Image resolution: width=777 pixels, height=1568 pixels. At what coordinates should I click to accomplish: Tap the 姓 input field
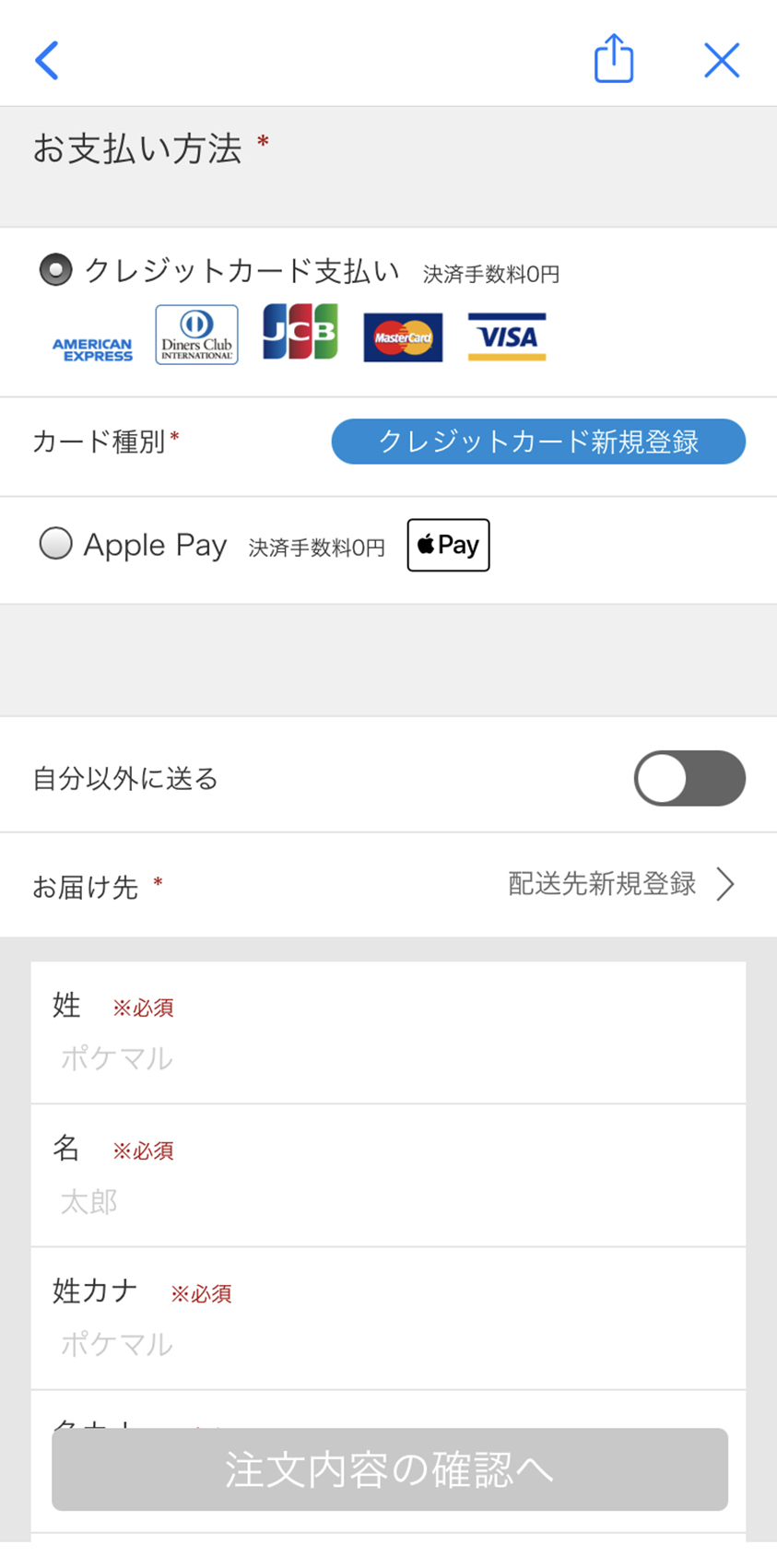(x=388, y=1057)
